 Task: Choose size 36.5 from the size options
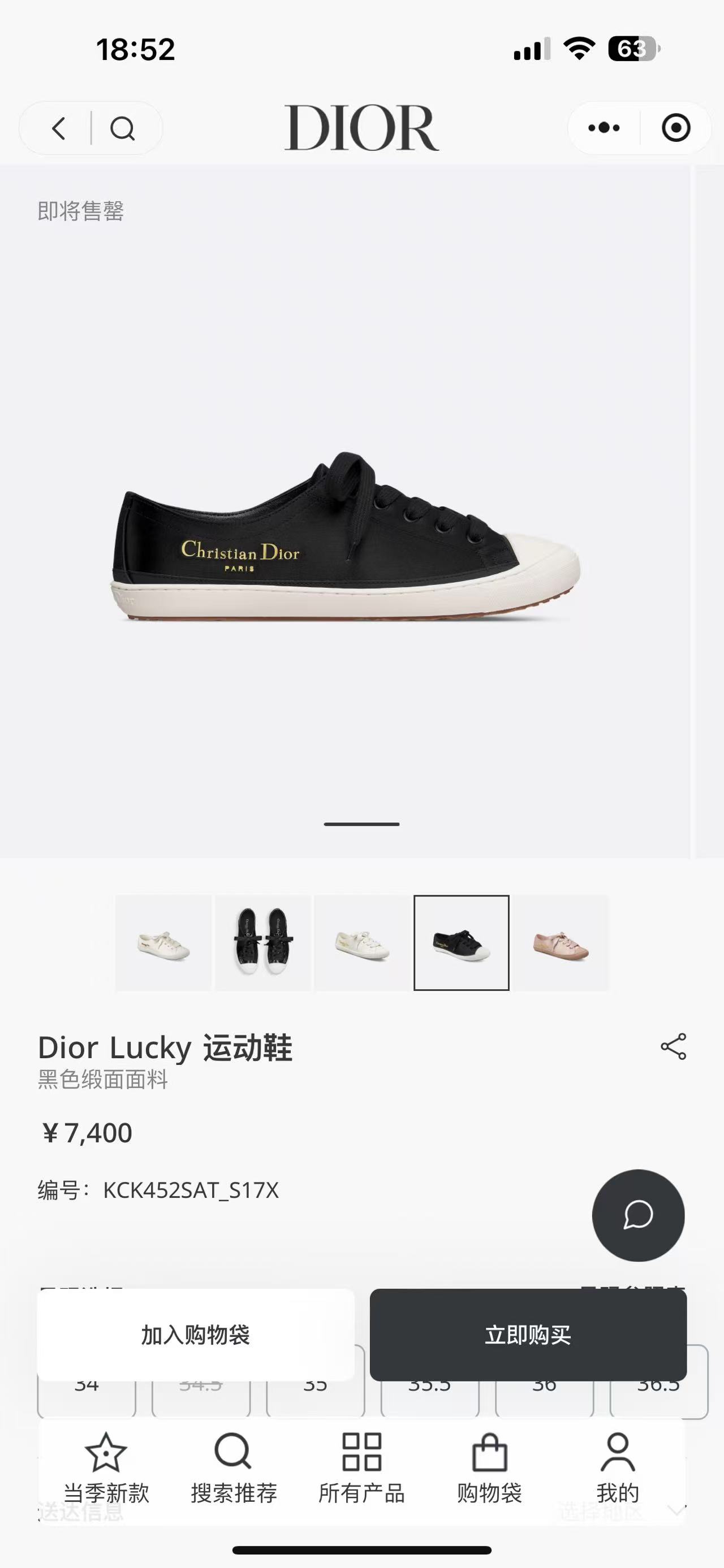656,1384
